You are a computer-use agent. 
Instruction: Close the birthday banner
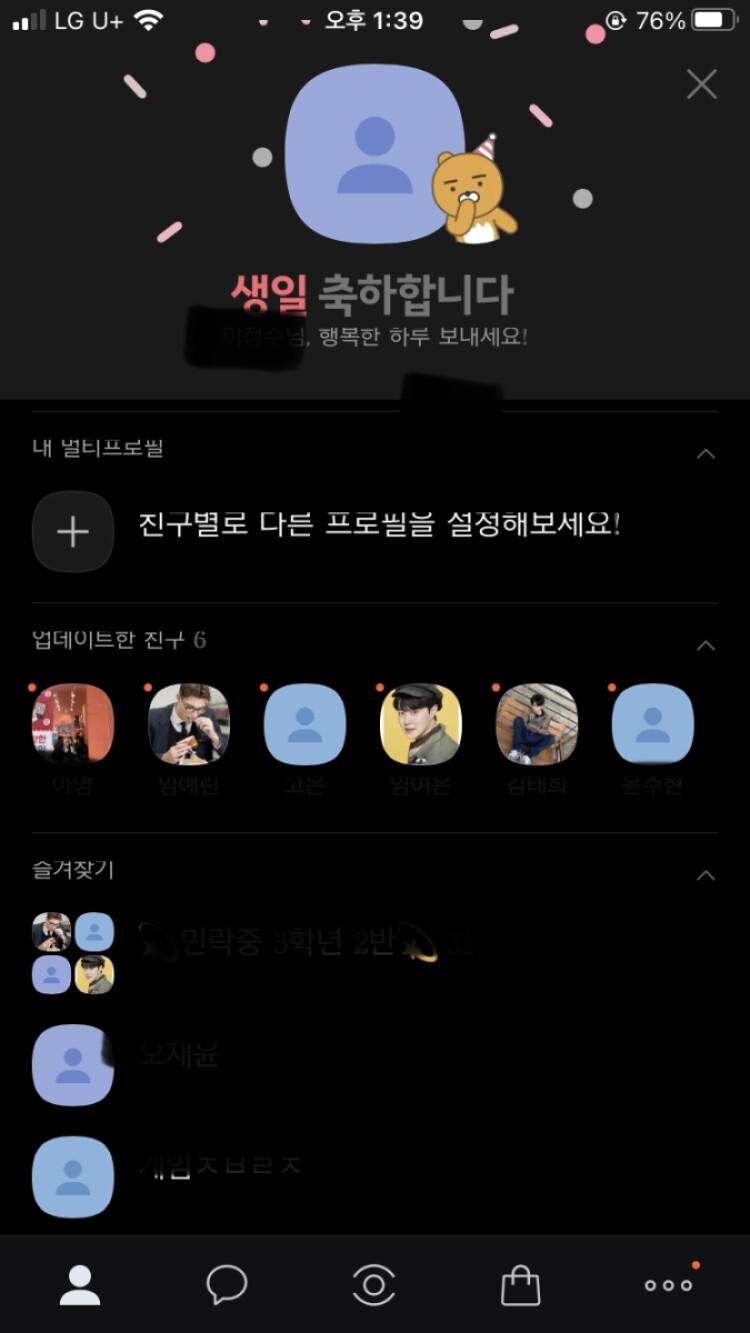pyautogui.click(x=702, y=84)
